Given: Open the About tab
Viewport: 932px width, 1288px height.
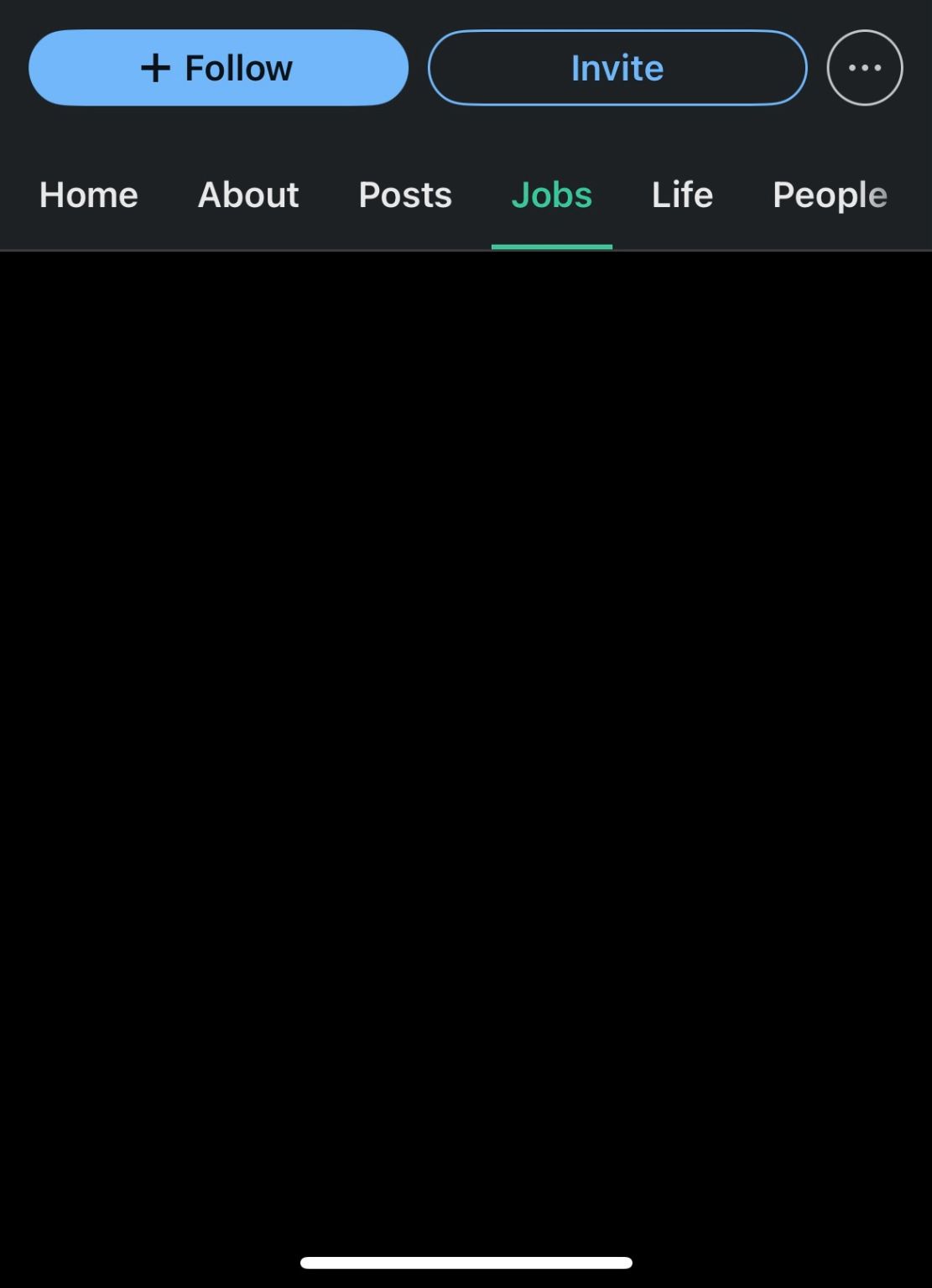Looking at the screenshot, I should click(x=248, y=195).
